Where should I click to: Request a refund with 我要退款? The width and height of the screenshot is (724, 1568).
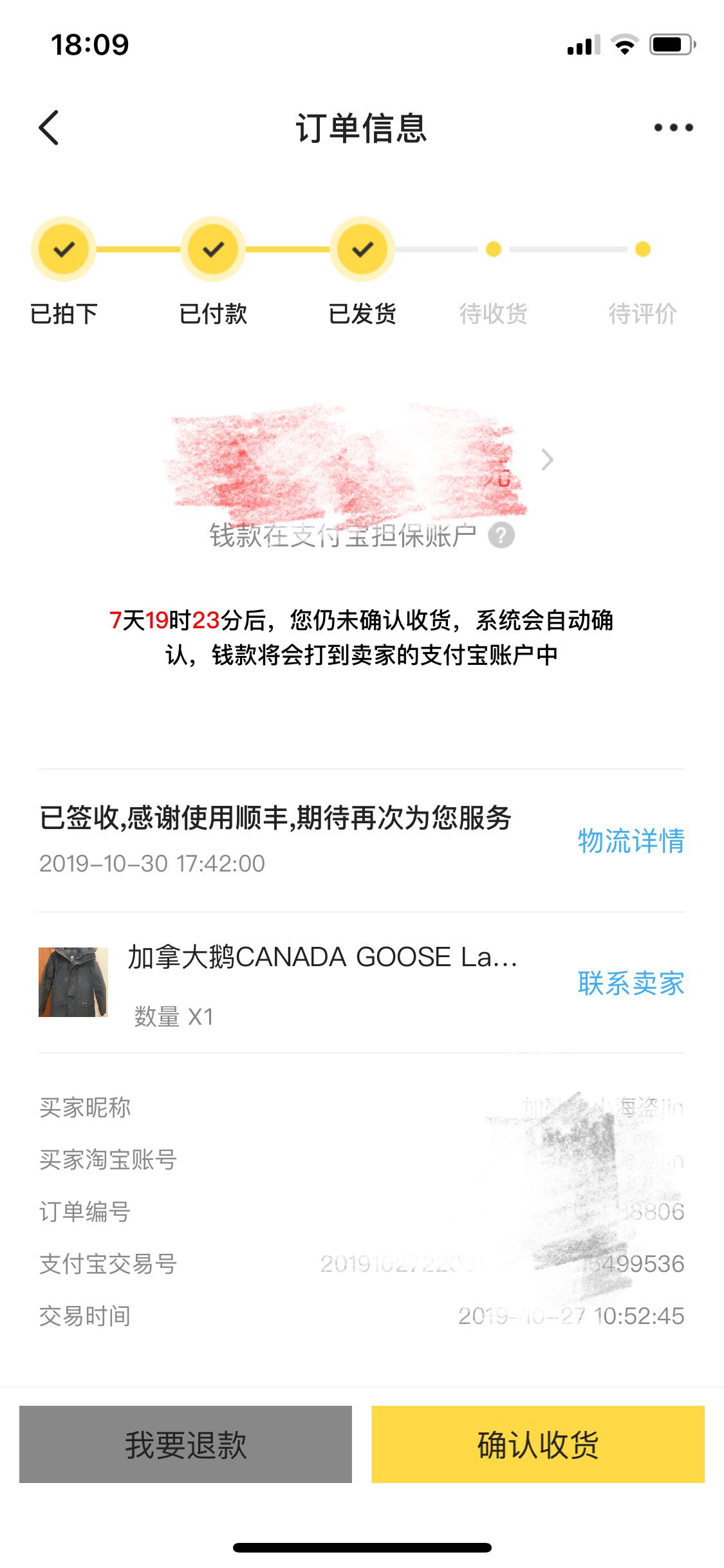point(186,1444)
